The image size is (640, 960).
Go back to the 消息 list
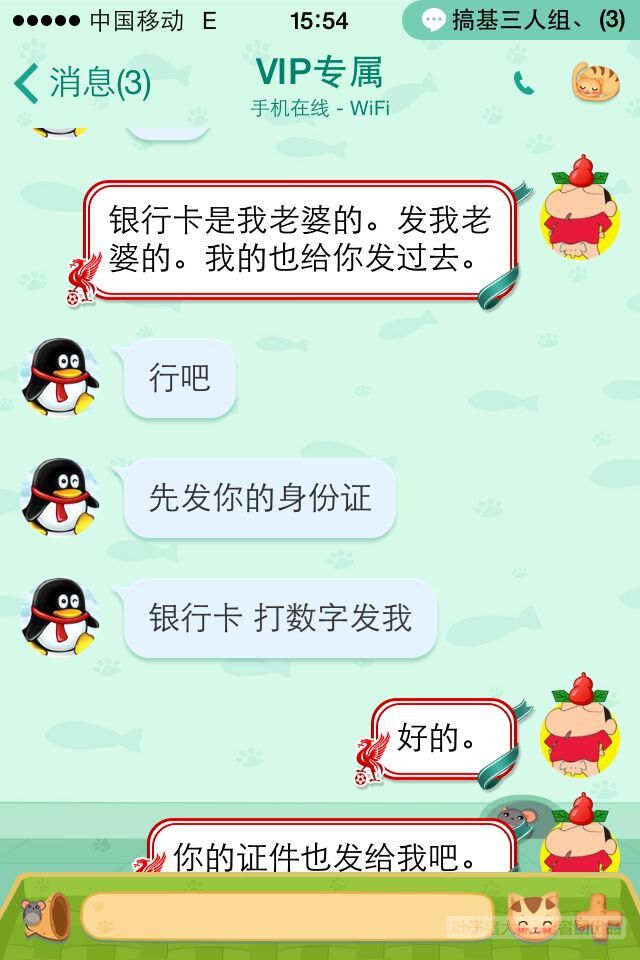82,84
